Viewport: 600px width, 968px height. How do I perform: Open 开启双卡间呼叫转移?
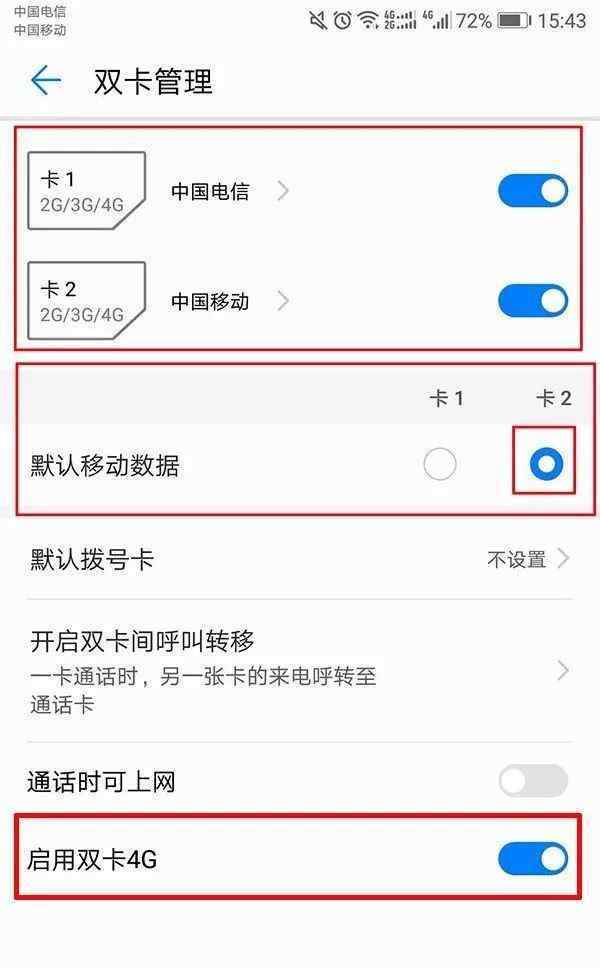click(x=300, y=670)
